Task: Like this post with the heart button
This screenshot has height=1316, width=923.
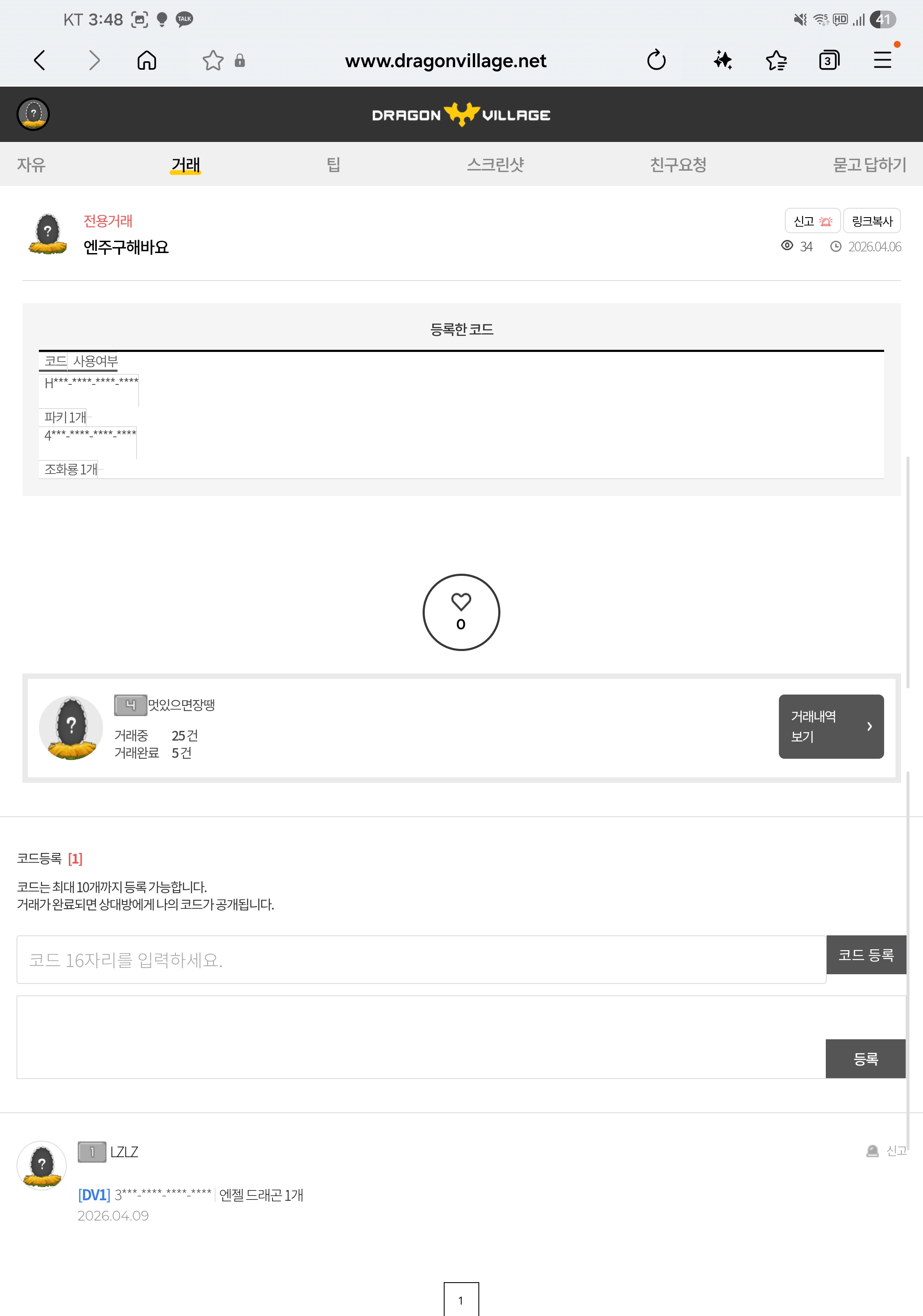Action: tap(461, 612)
